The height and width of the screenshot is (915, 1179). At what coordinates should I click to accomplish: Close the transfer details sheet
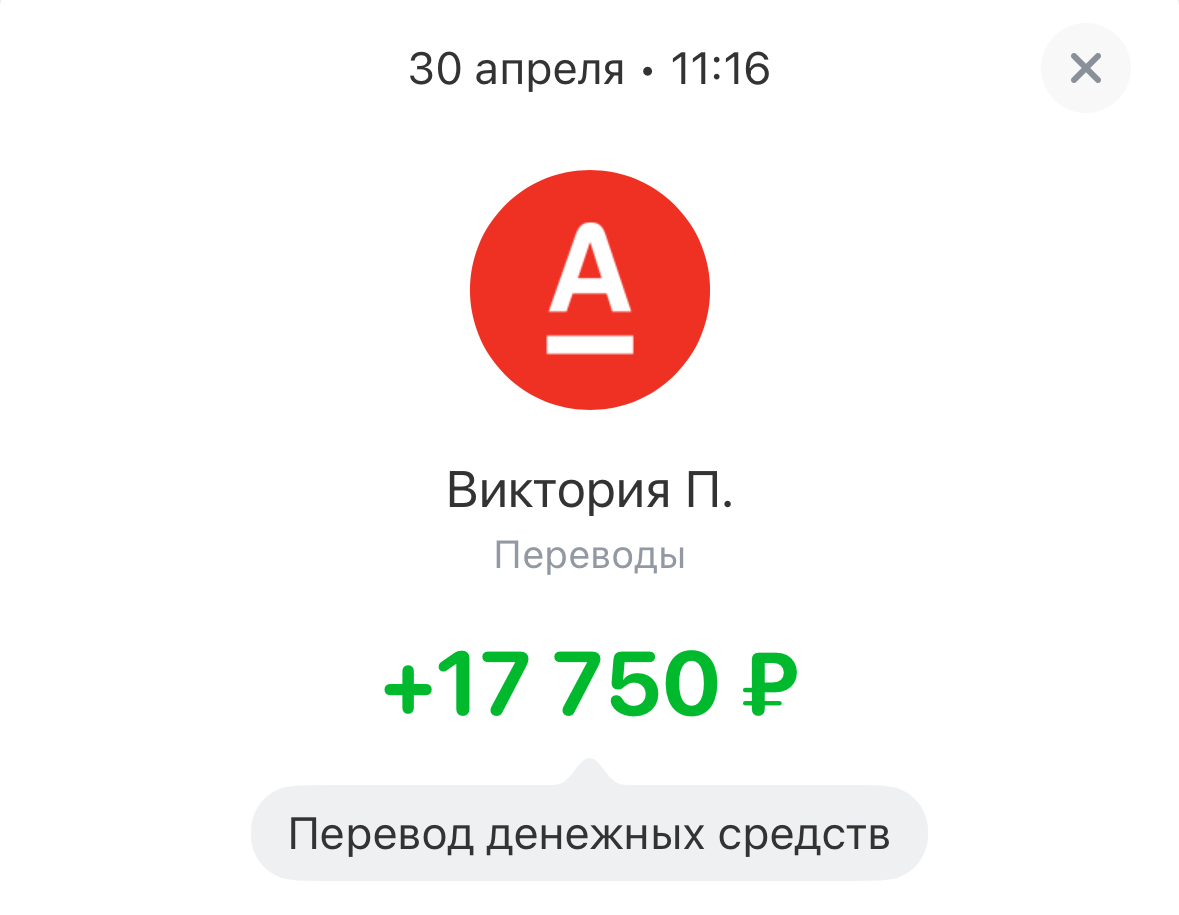coord(1085,68)
